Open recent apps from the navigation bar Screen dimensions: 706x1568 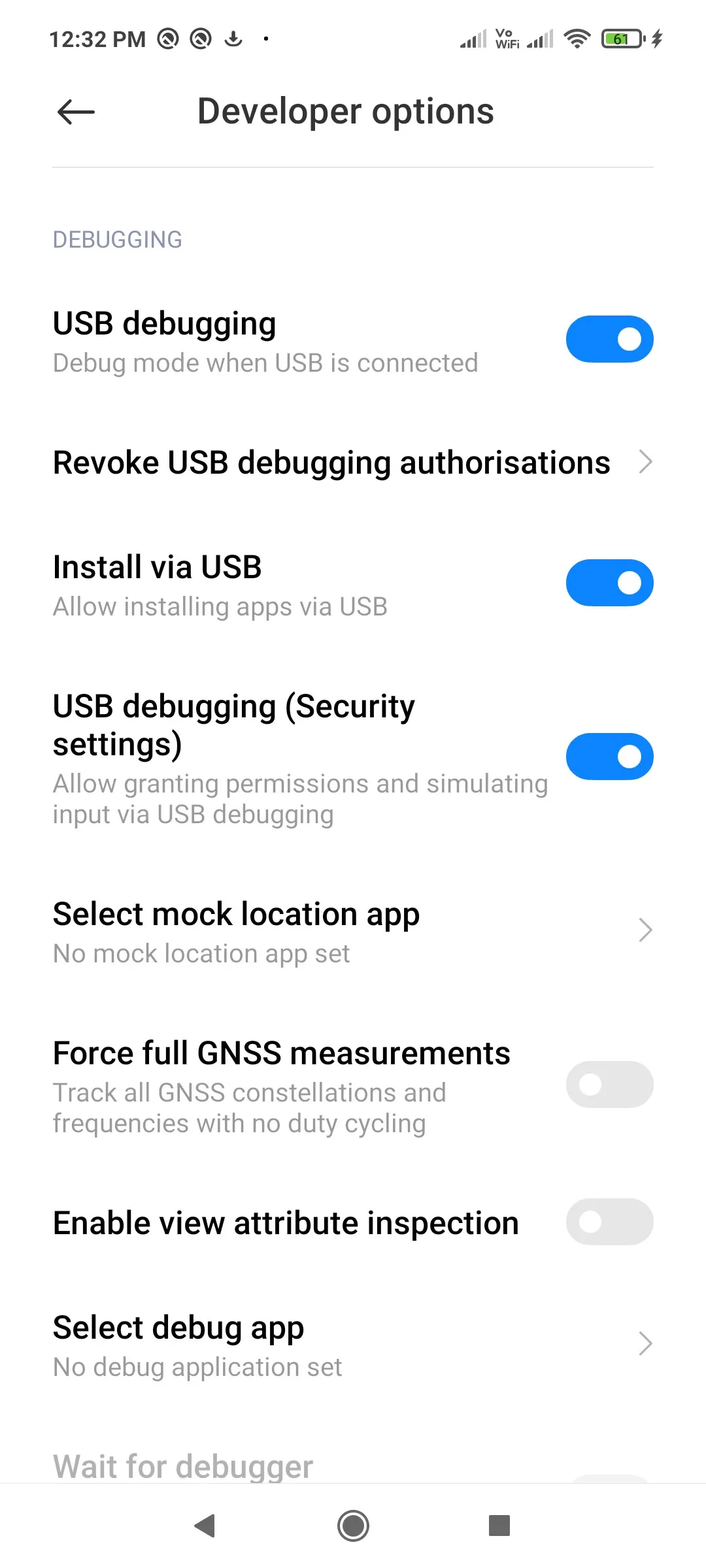click(499, 1526)
